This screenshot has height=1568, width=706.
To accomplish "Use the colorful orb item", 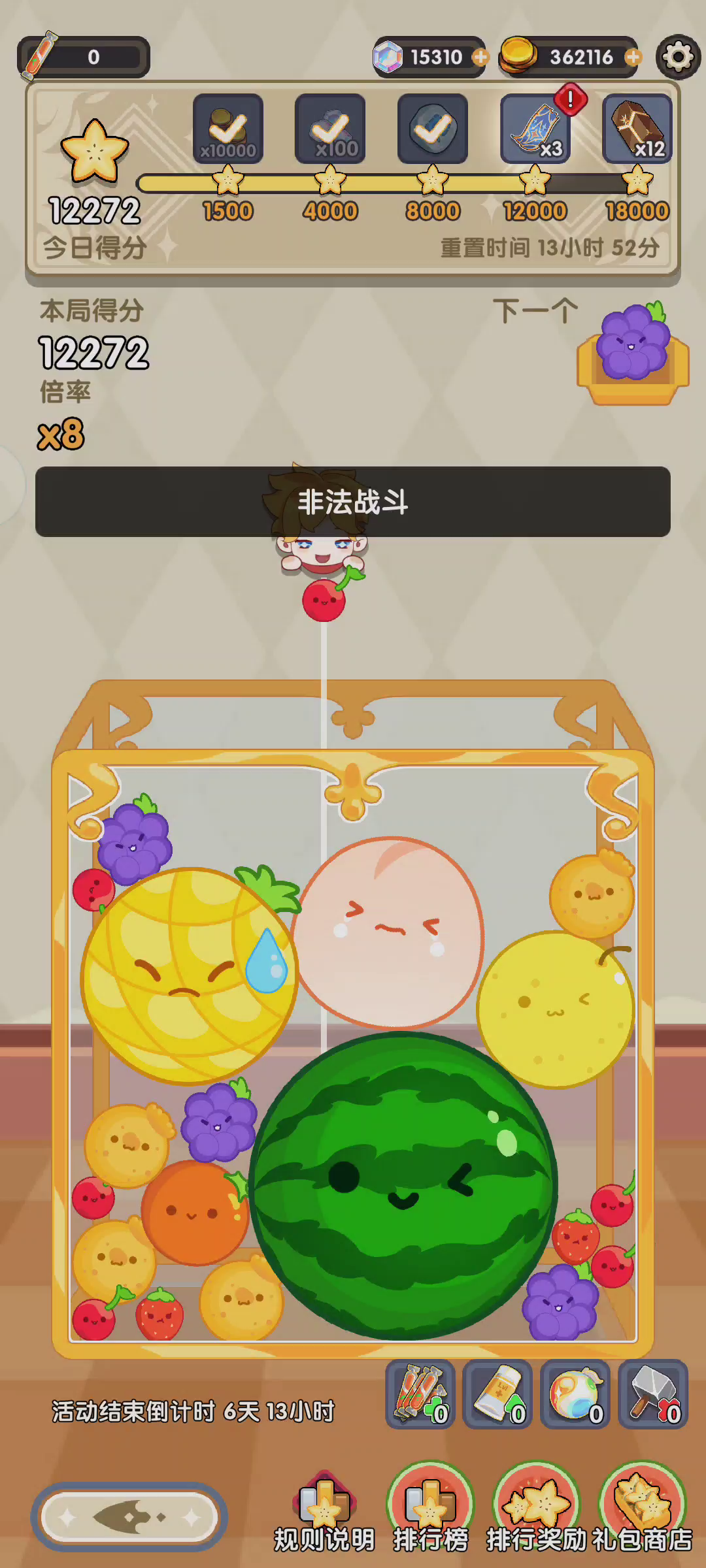I will click(x=575, y=1394).
